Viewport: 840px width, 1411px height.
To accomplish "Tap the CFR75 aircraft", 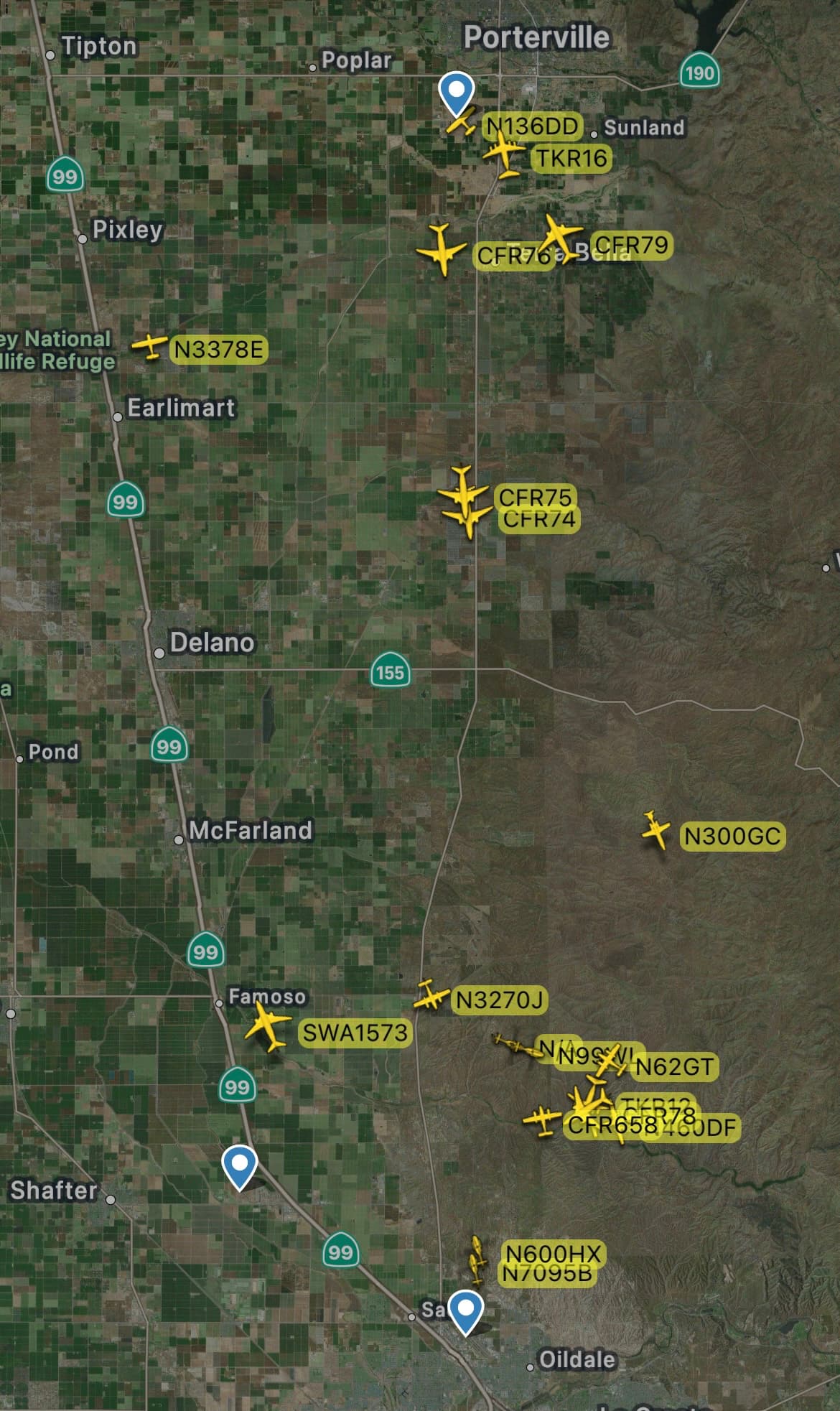I will (462, 488).
